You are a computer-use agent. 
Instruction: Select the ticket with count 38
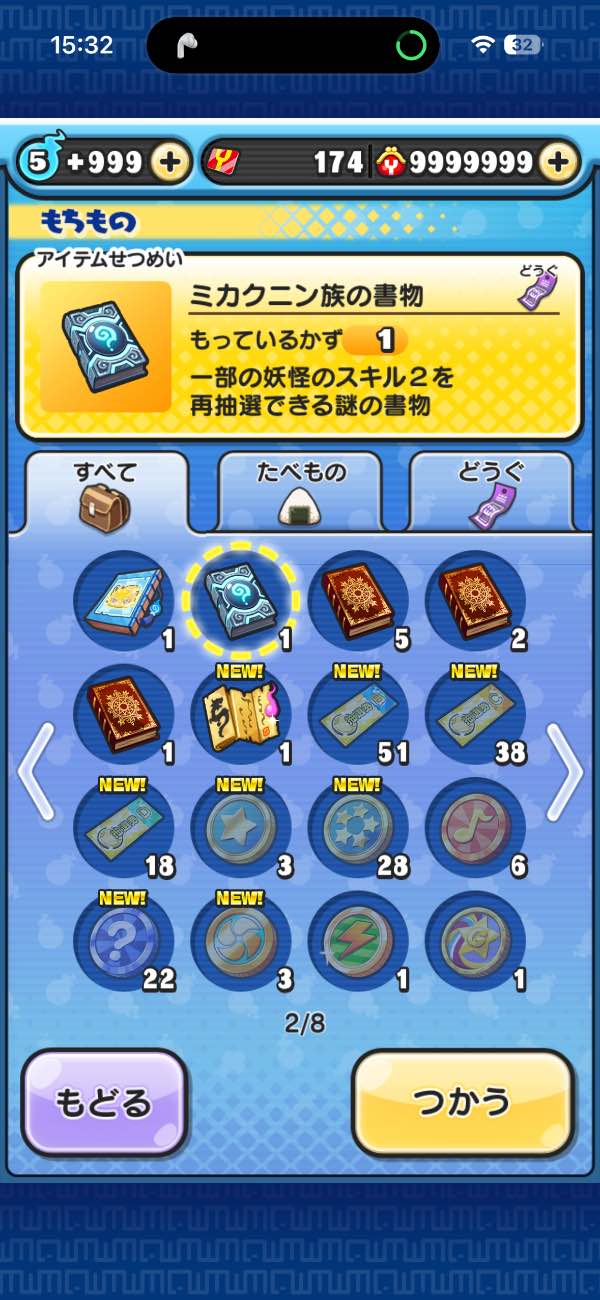[x=475, y=715]
